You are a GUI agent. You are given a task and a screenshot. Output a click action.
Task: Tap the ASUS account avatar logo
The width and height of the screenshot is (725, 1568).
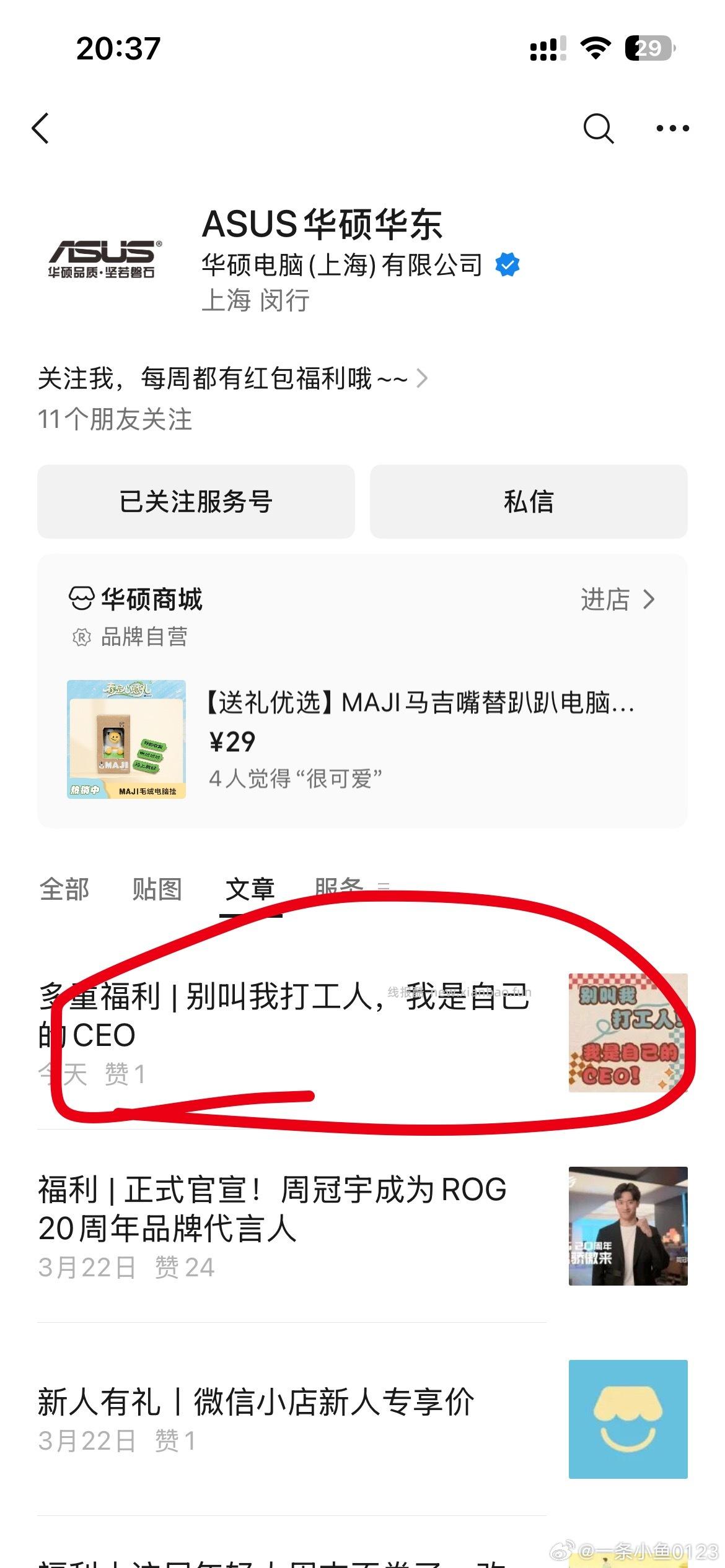[x=105, y=256]
